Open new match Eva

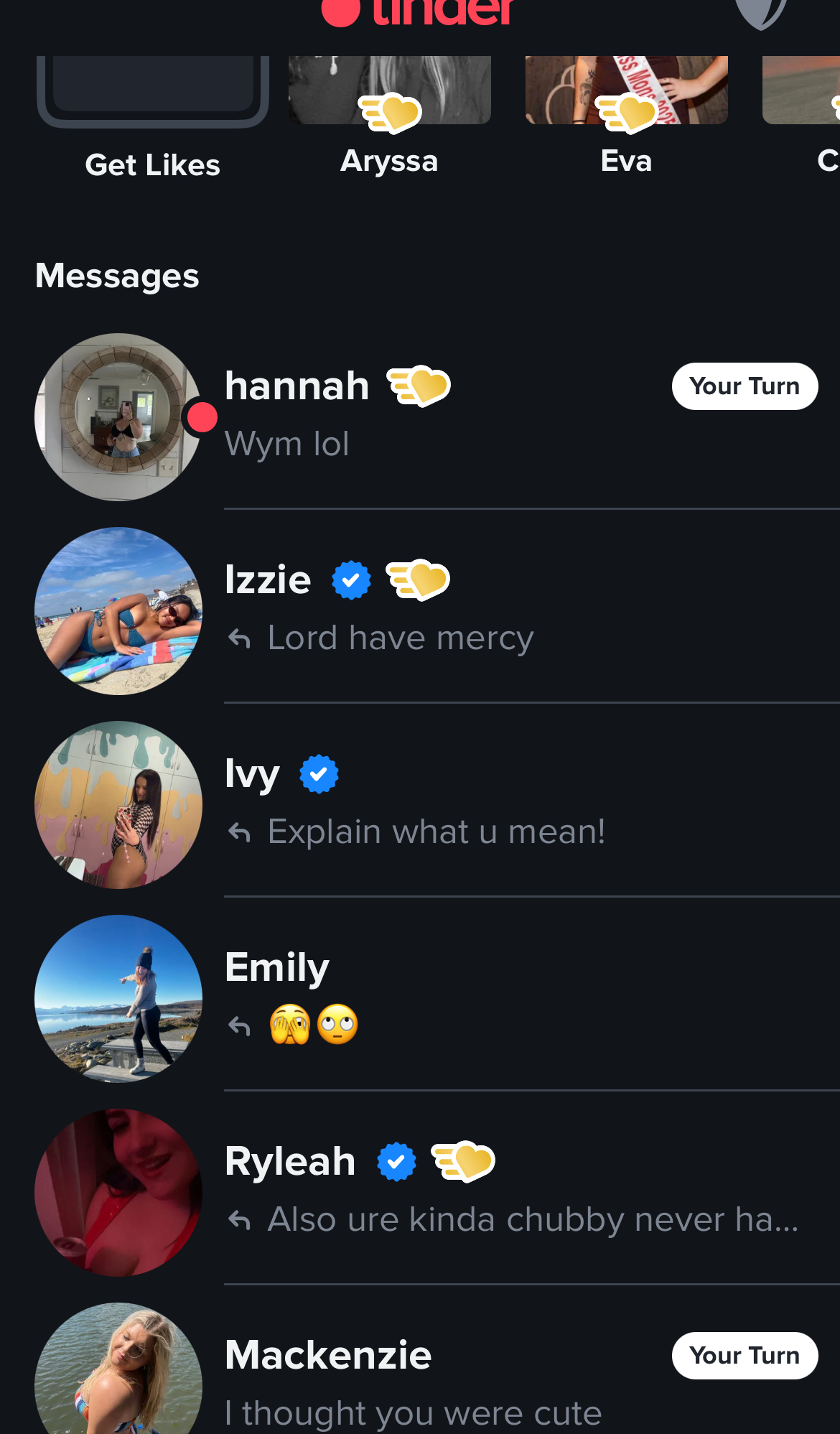pyautogui.click(x=626, y=116)
